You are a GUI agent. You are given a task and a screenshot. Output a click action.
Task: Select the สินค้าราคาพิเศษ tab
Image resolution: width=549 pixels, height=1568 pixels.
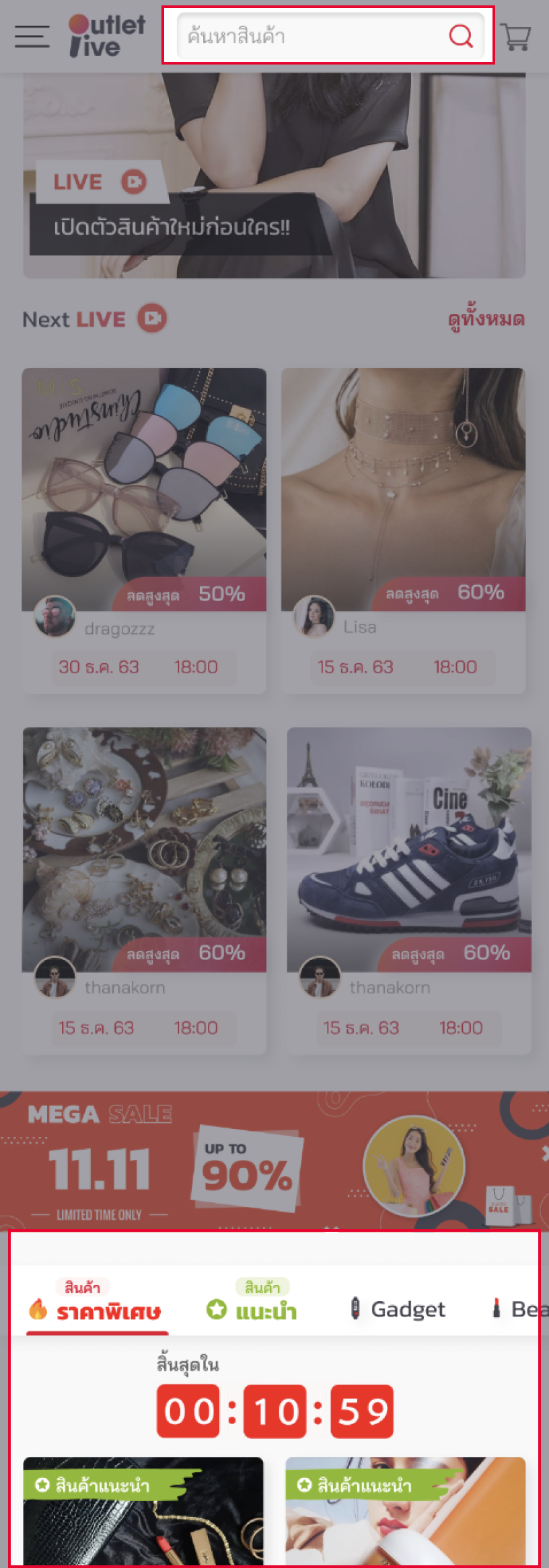coord(97,1304)
